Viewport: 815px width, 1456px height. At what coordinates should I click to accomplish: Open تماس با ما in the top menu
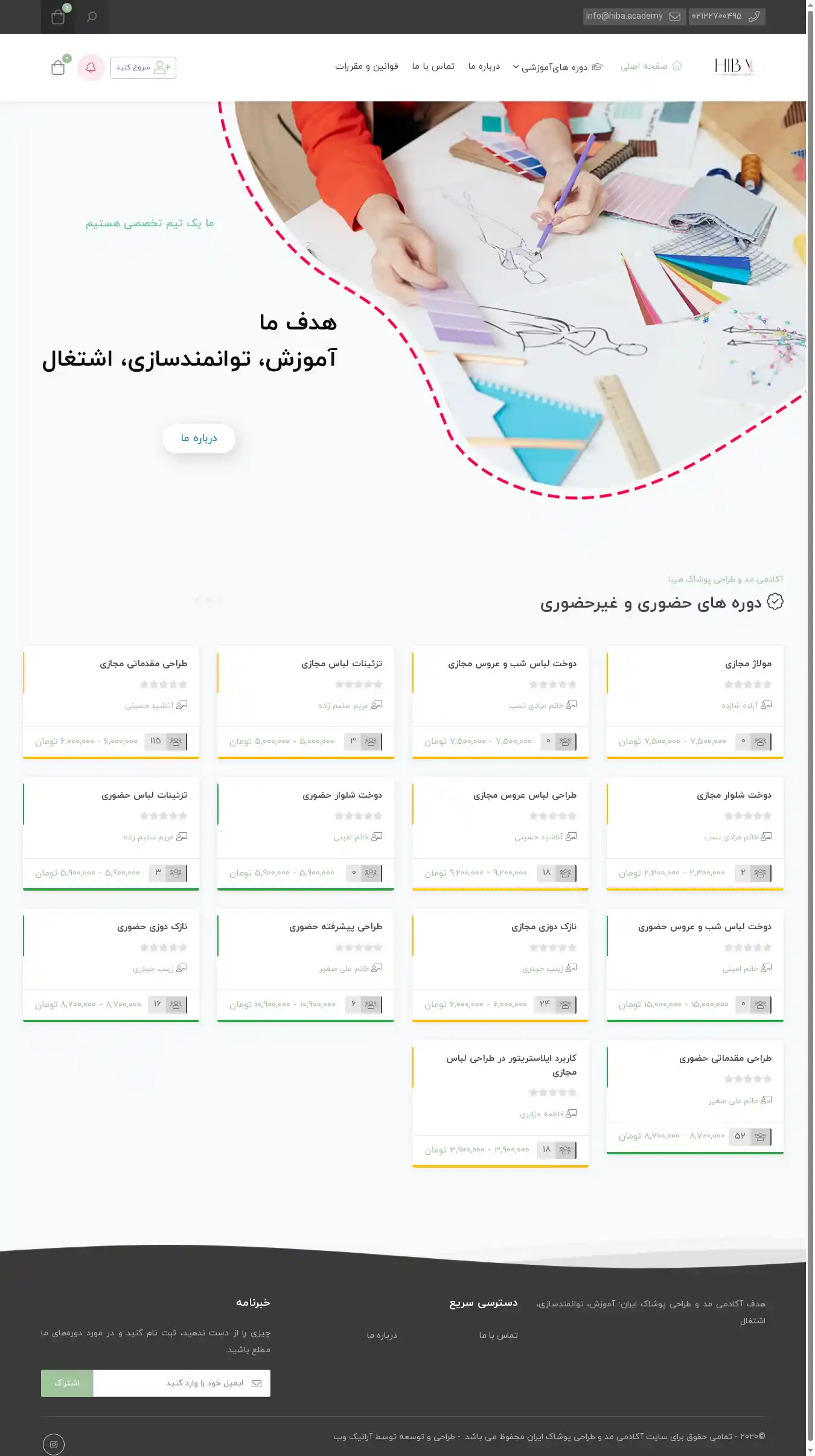(433, 66)
